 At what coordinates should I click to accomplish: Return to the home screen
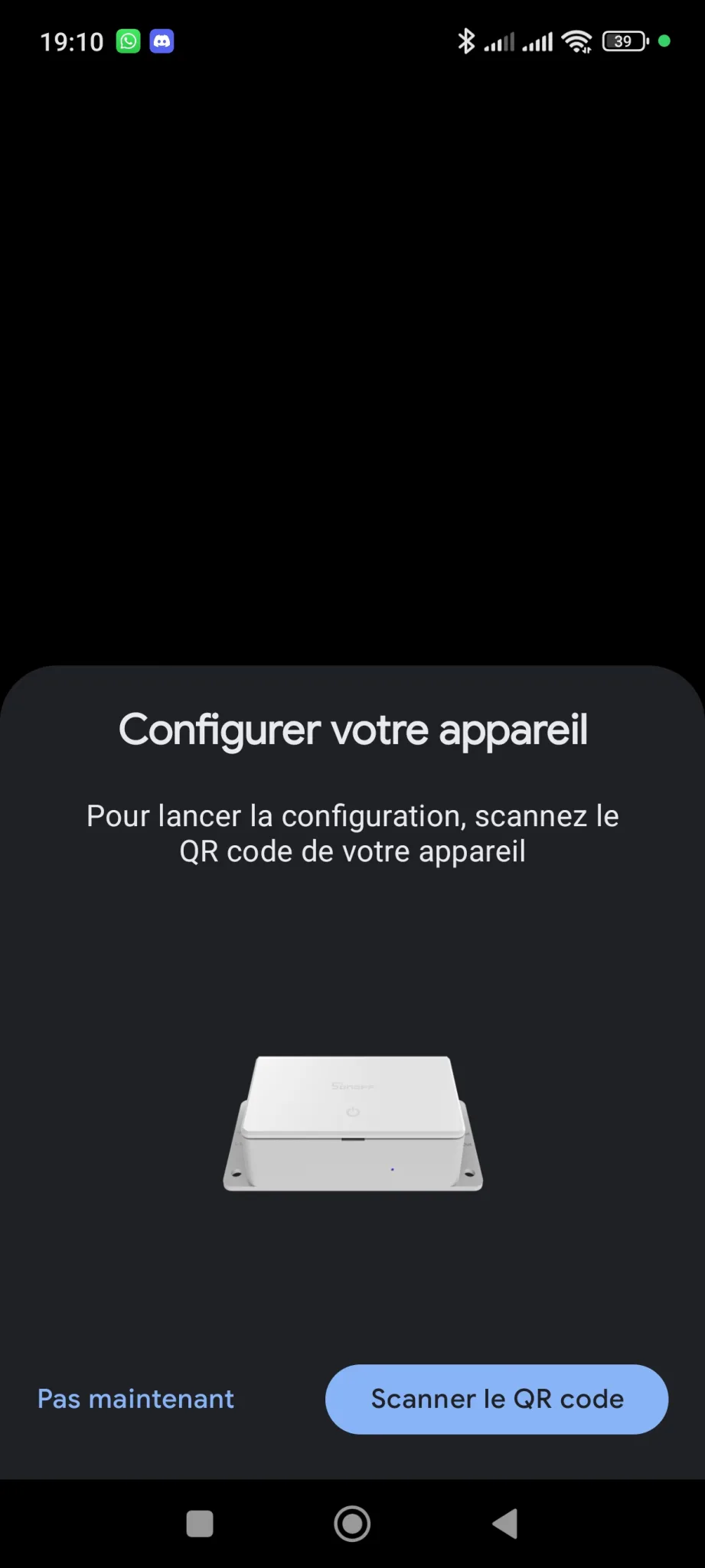pos(352,1524)
